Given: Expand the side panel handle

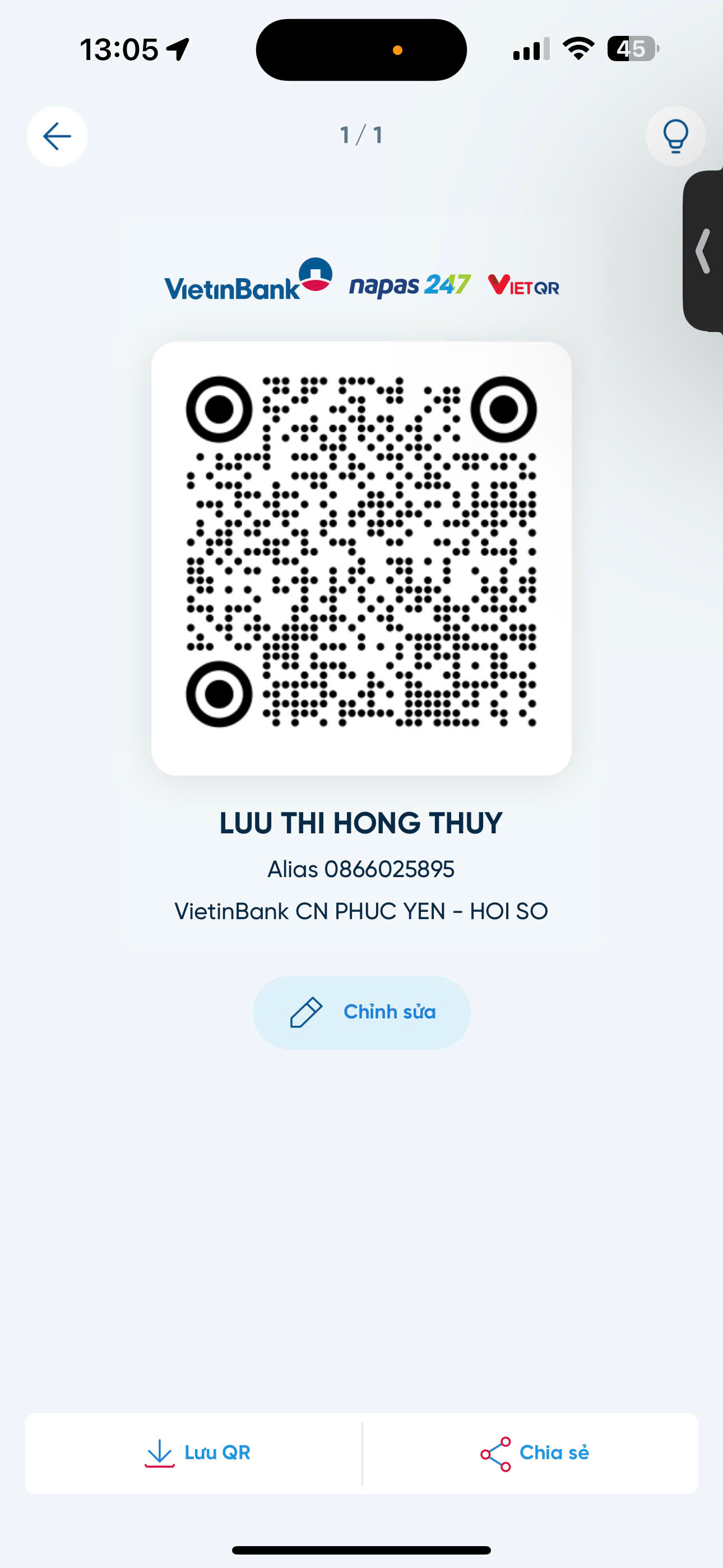Looking at the screenshot, I should 704,251.
